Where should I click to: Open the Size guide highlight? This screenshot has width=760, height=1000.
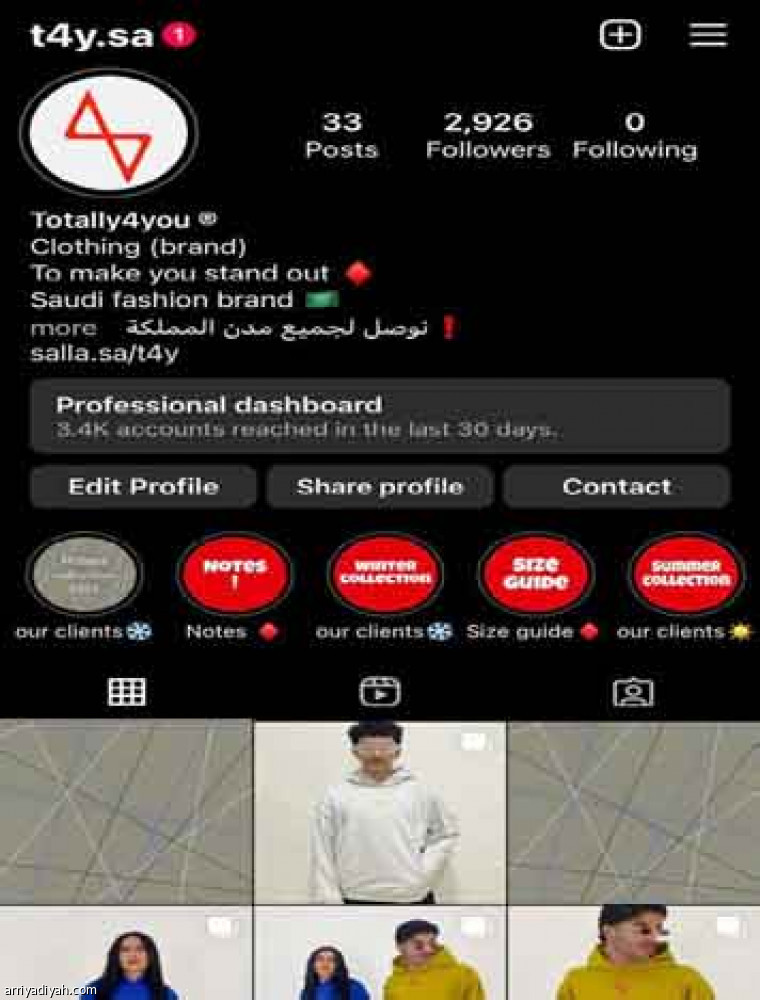tap(536, 575)
